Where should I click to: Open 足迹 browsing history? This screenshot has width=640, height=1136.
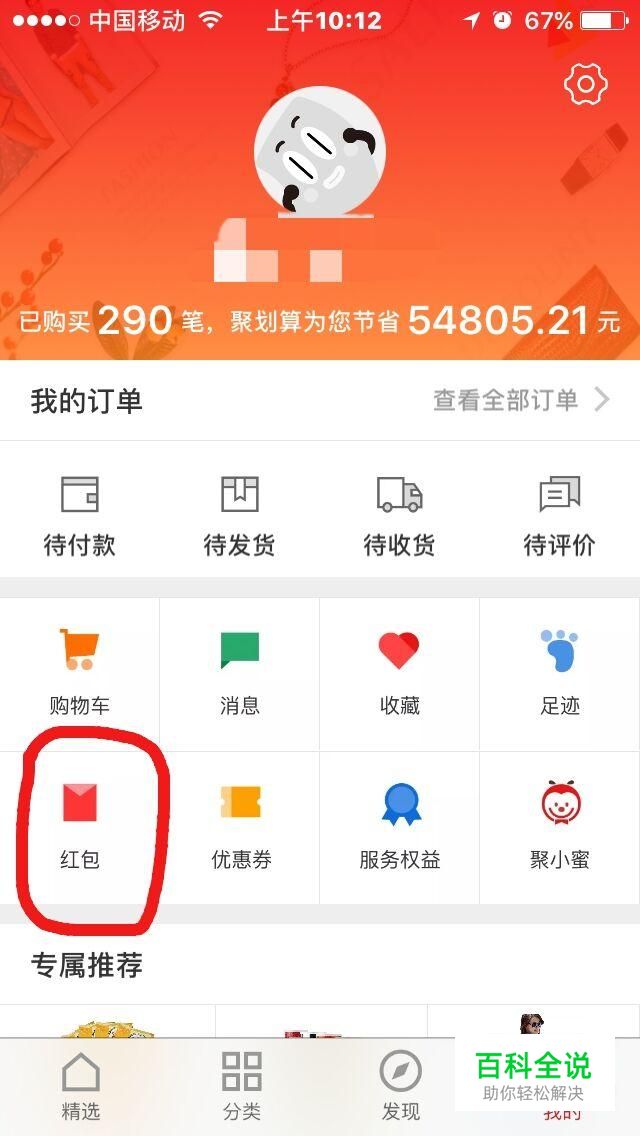560,674
